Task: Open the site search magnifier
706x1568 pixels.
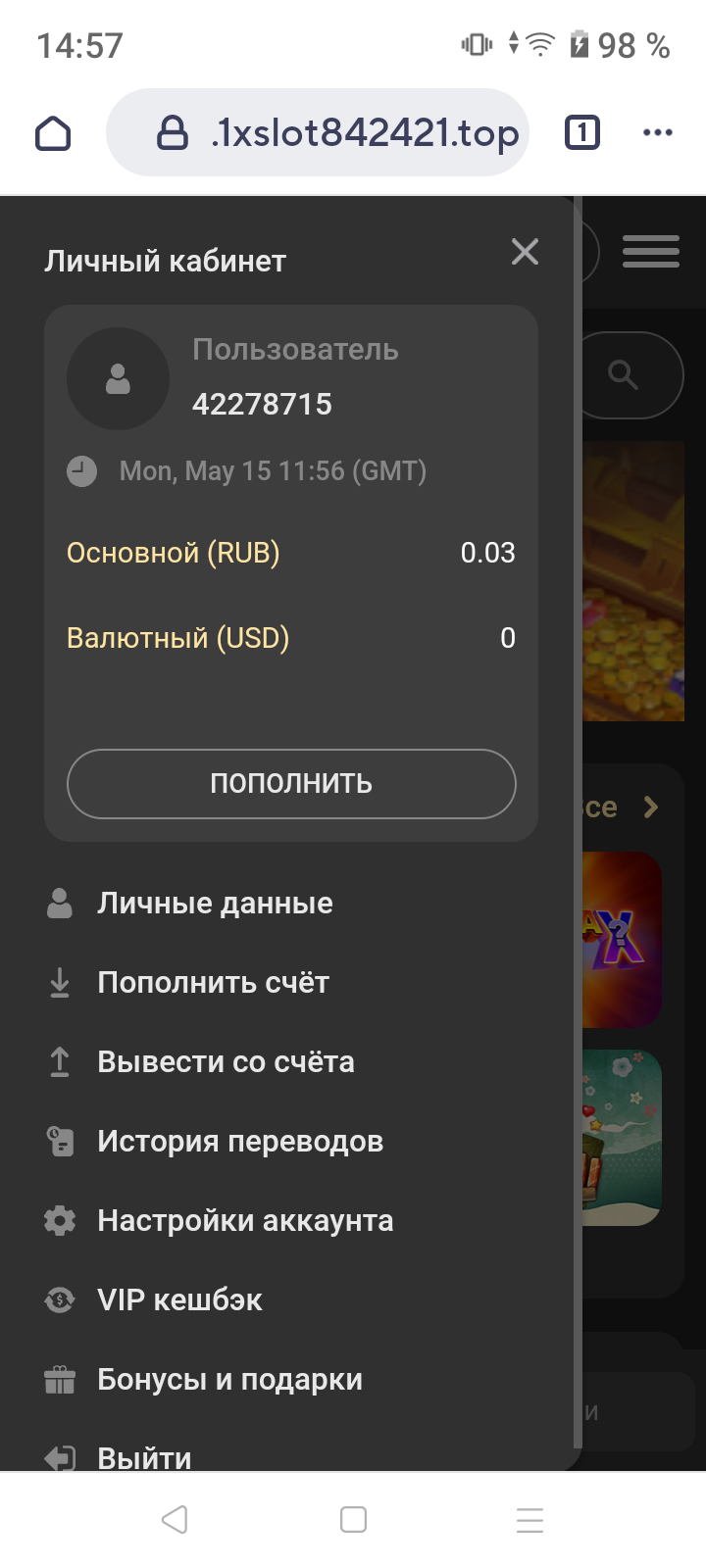Action: (624, 374)
